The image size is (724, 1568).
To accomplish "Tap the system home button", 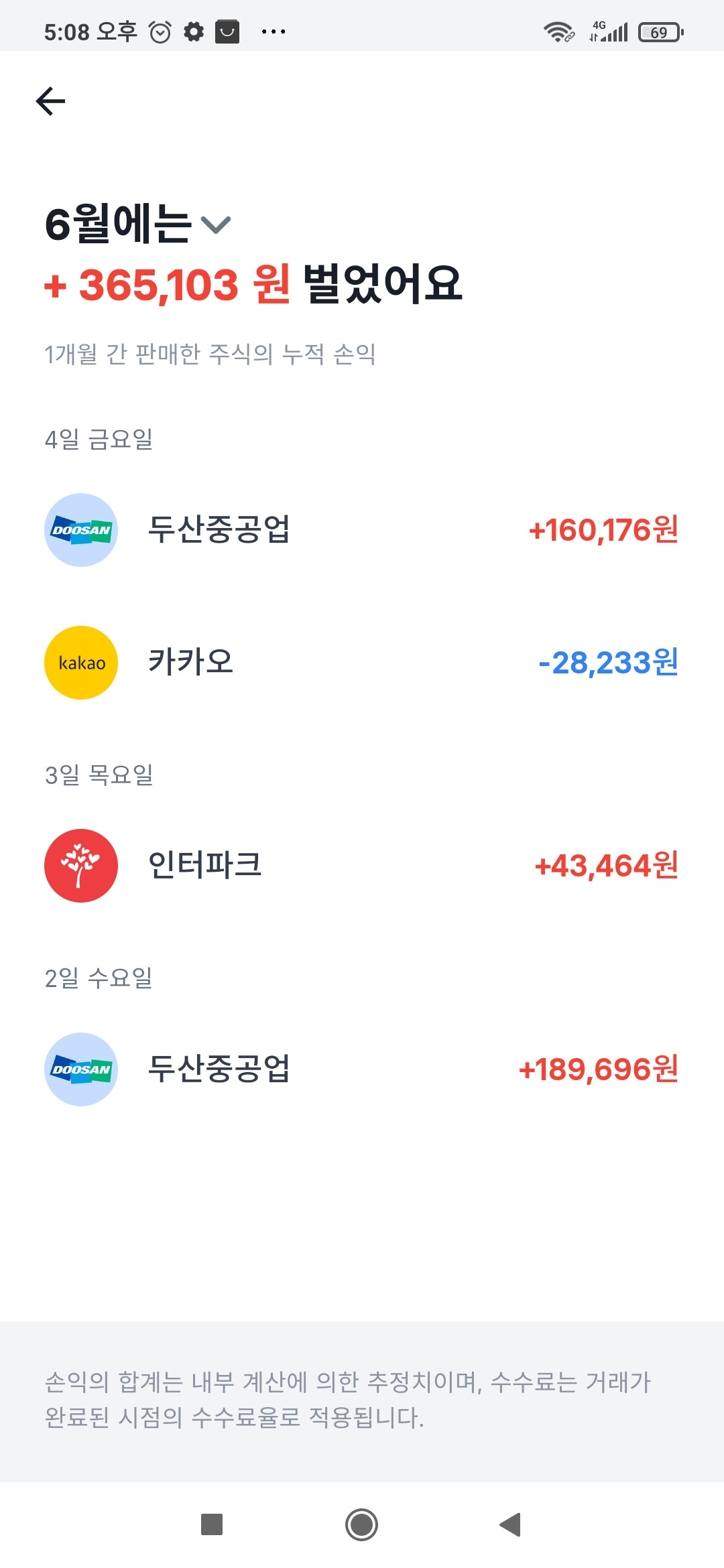I will pos(362,1524).
